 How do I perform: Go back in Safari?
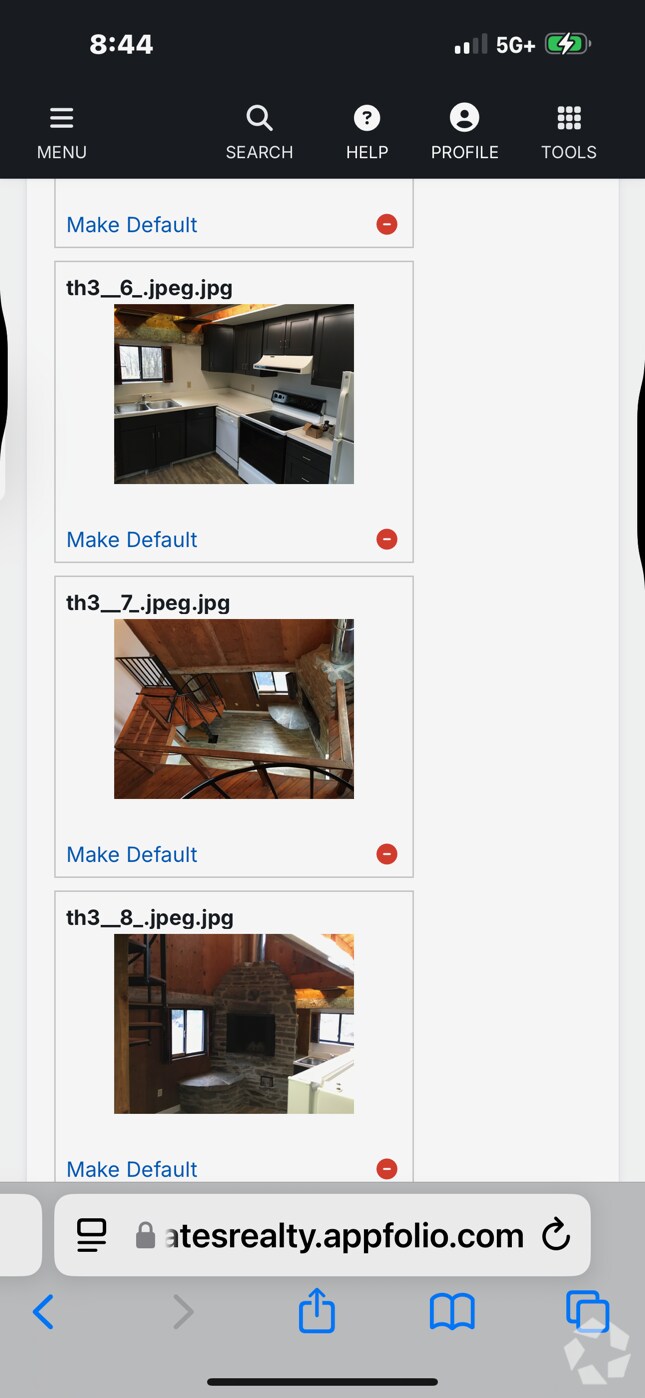pos(43,1312)
